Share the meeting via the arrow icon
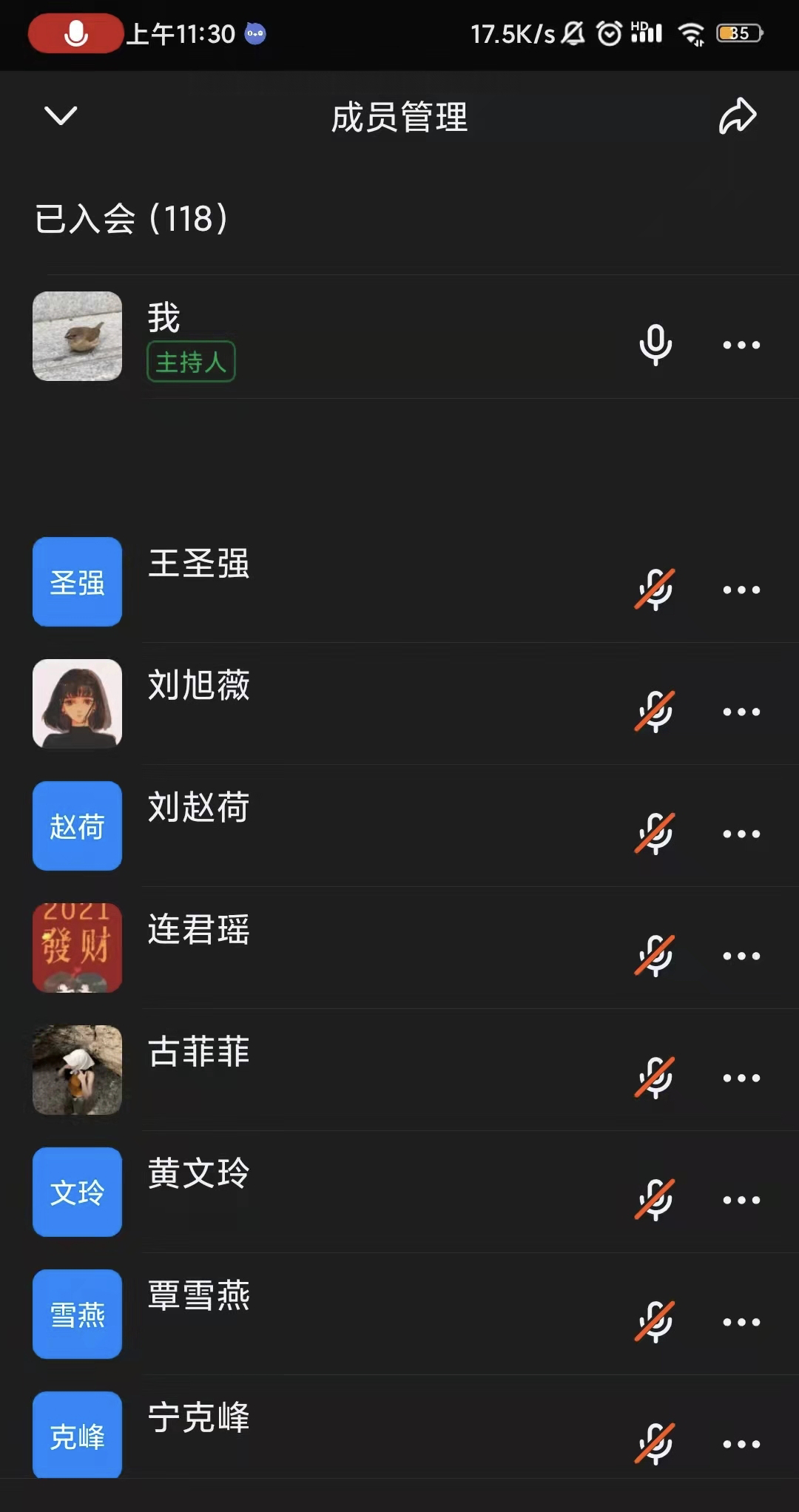Screen dimensions: 799x1512 (738, 116)
